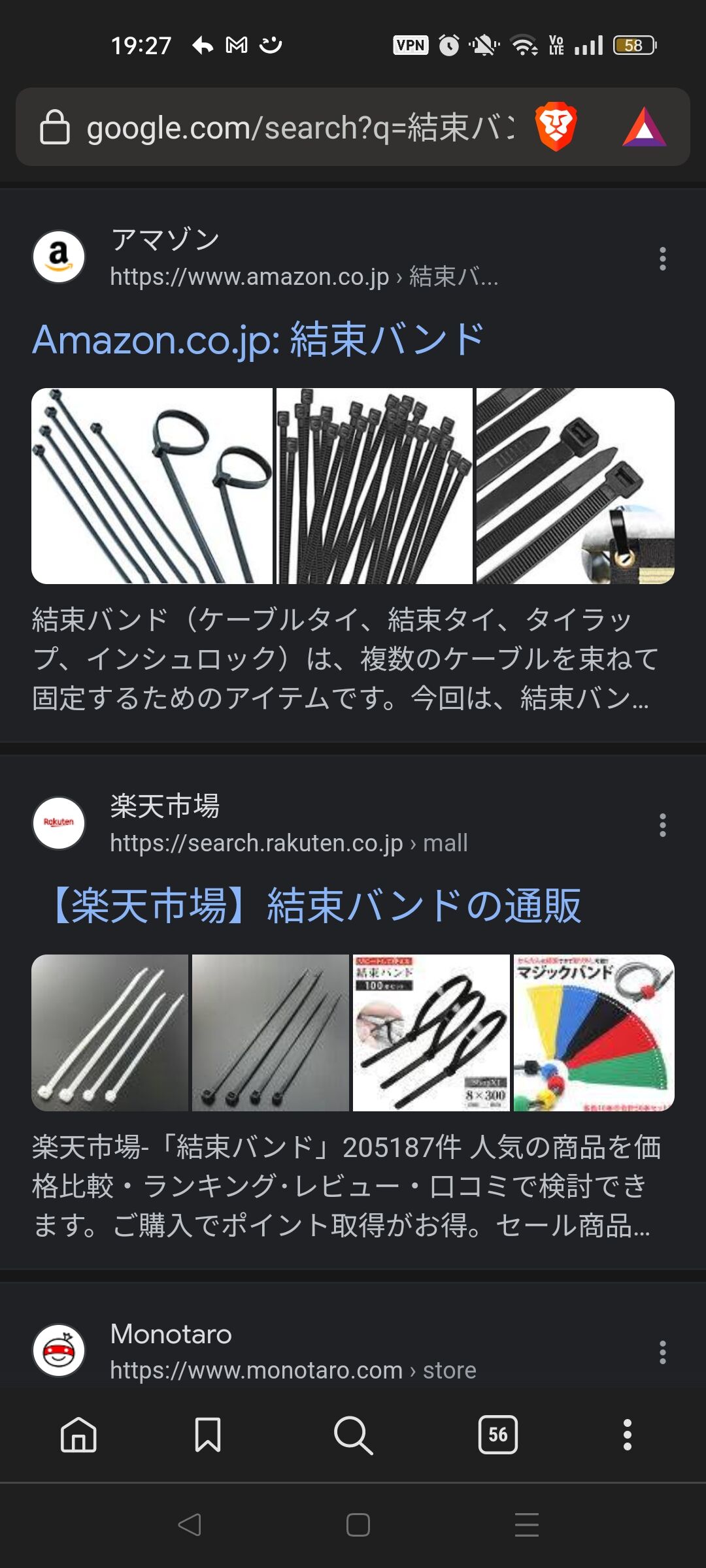View the Rakuten white cable ties image

[110, 1033]
